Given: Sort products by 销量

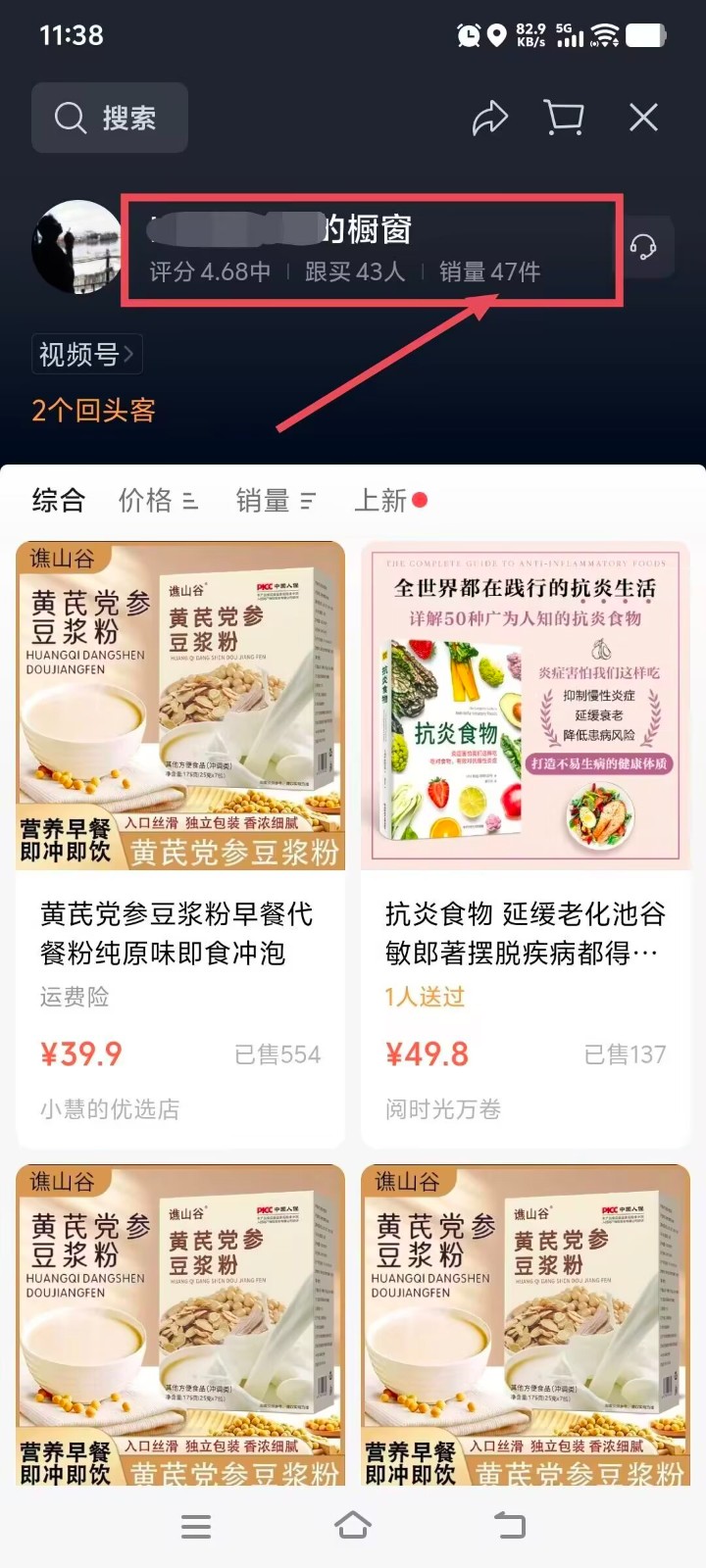Looking at the screenshot, I should [x=275, y=501].
